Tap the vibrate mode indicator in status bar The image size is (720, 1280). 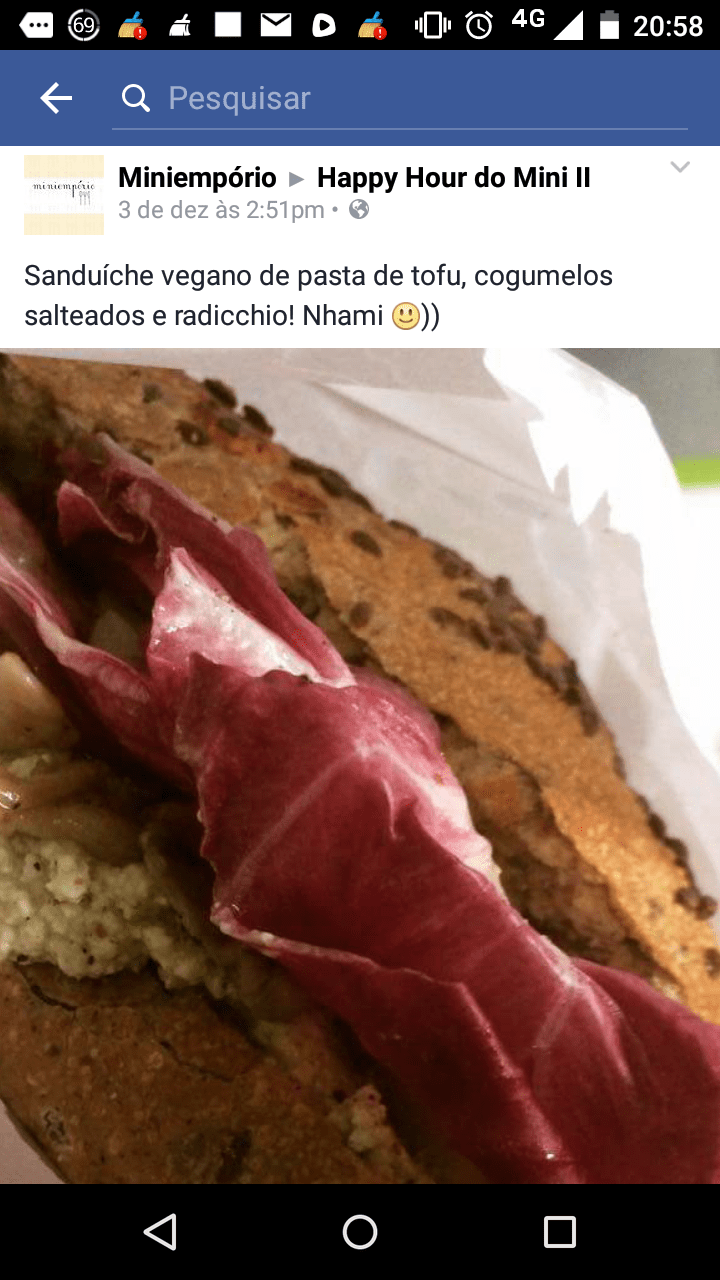coord(431,25)
